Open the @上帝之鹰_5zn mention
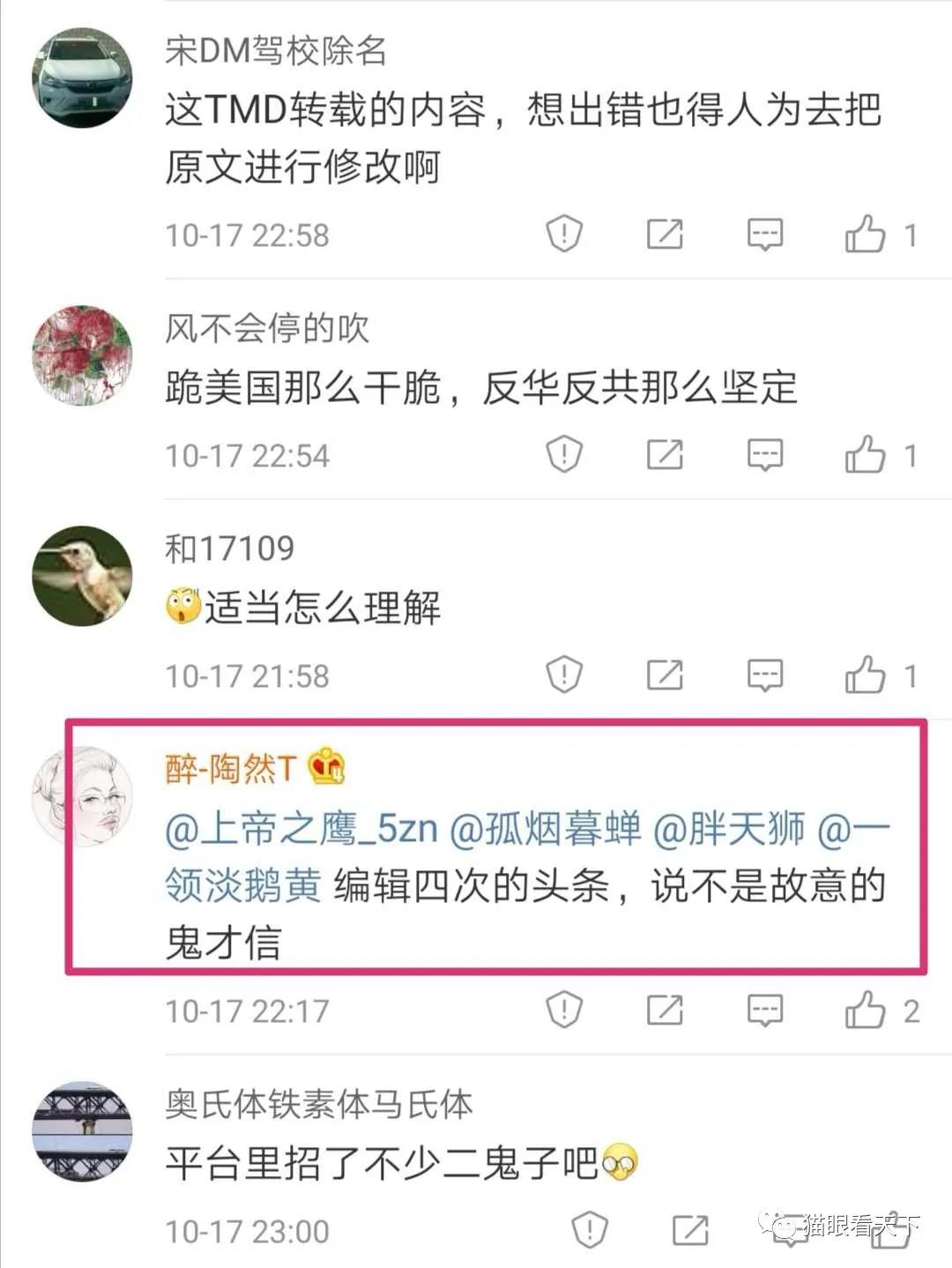 301,829
